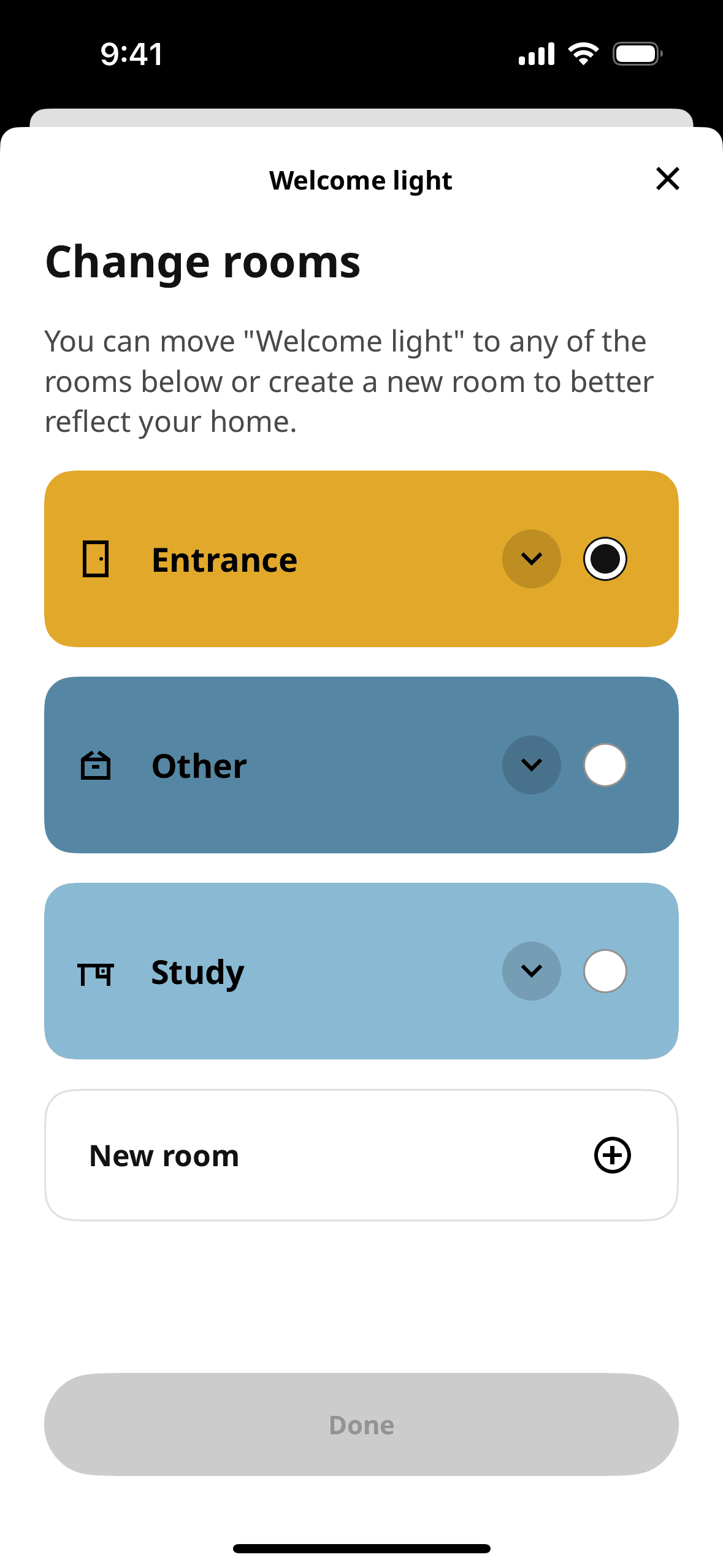The width and height of the screenshot is (723, 1568).
Task: Choose Other as the room
Action: tap(605, 765)
